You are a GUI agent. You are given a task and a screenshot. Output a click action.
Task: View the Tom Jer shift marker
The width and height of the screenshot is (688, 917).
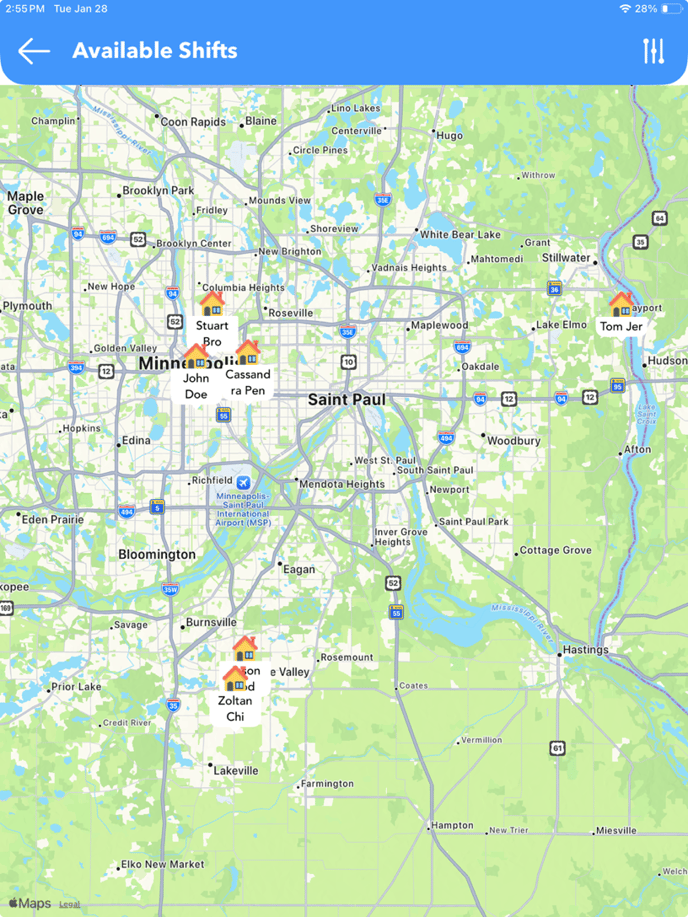(x=621, y=304)
